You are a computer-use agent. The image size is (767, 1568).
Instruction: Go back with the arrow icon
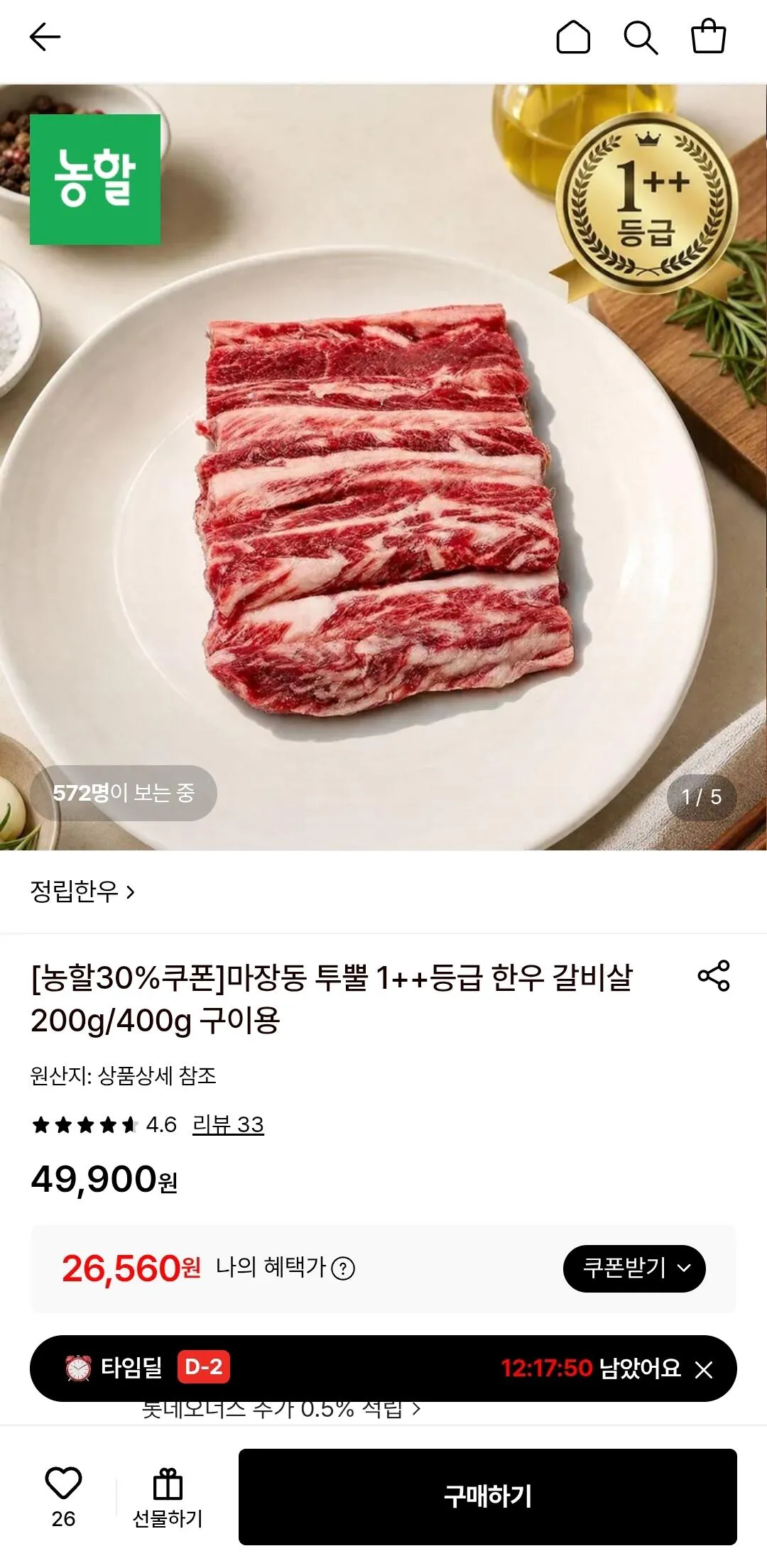(45, 37)
